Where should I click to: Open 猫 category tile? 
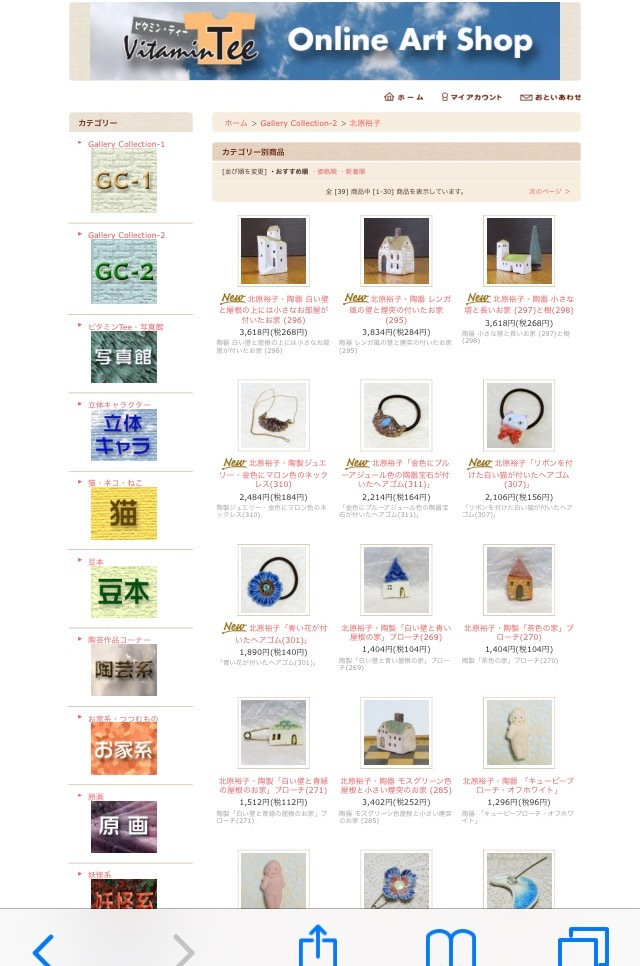[123, 513]
